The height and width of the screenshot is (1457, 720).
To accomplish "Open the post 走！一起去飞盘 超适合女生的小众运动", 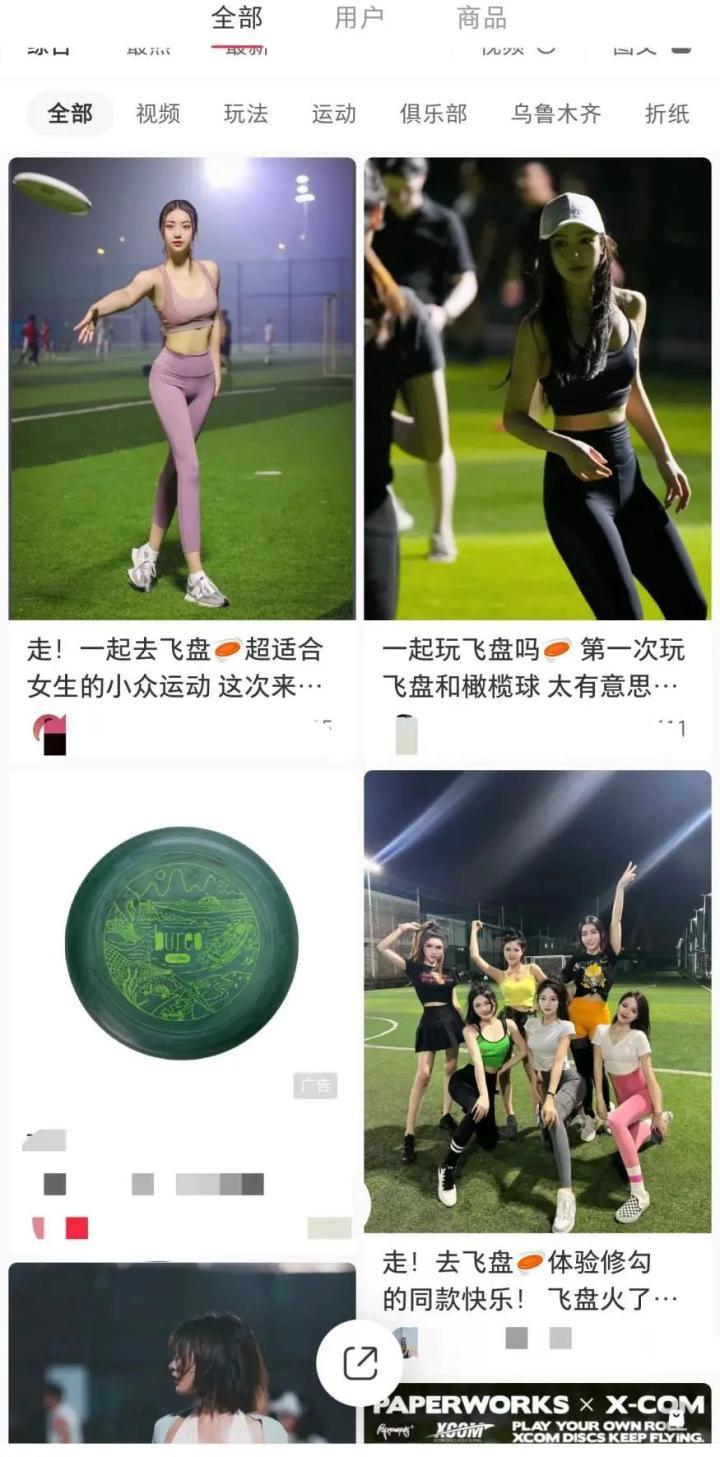I will click(182, 390).
